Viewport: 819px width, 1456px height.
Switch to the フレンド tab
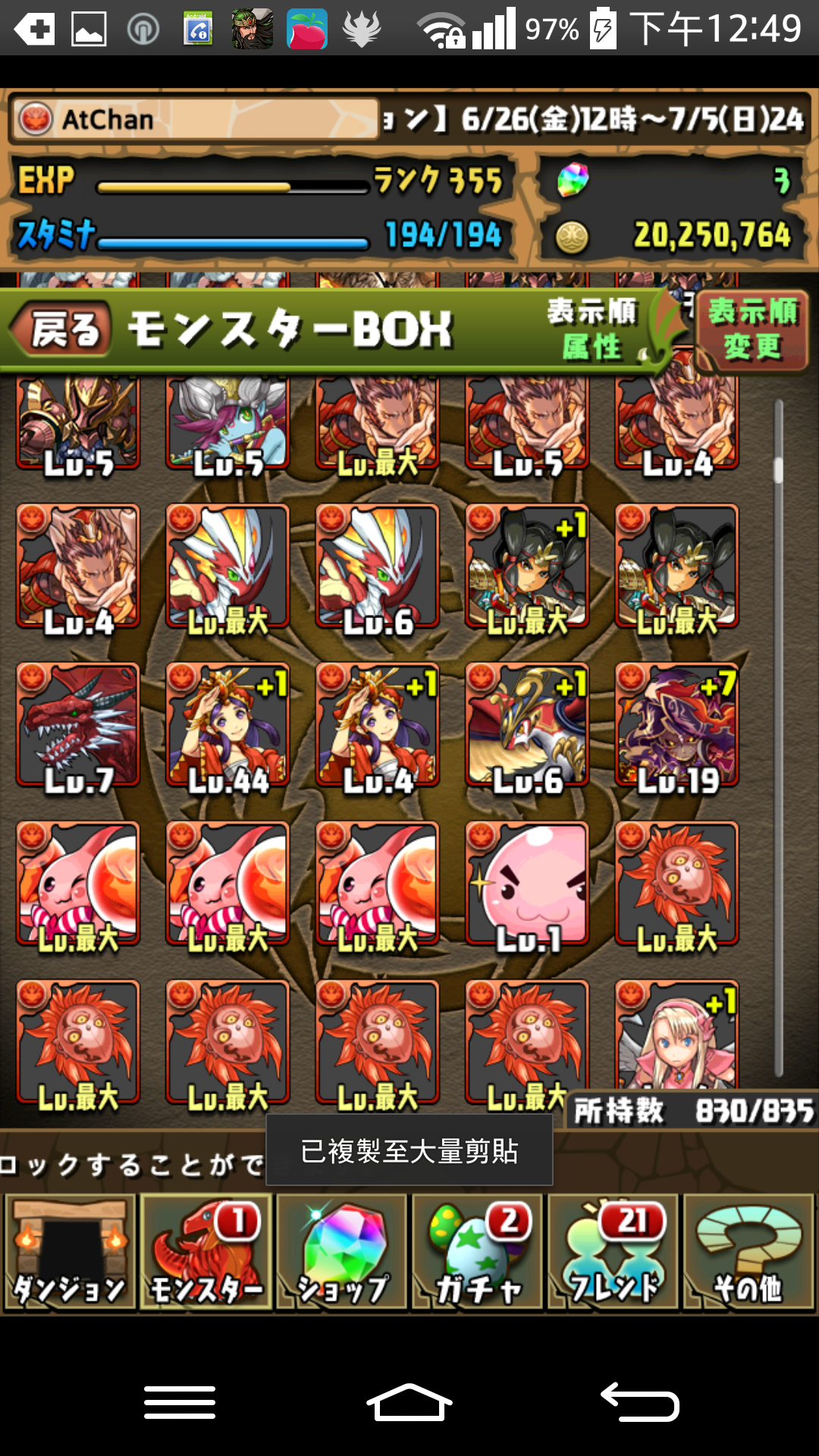[x=613, y=1253]
